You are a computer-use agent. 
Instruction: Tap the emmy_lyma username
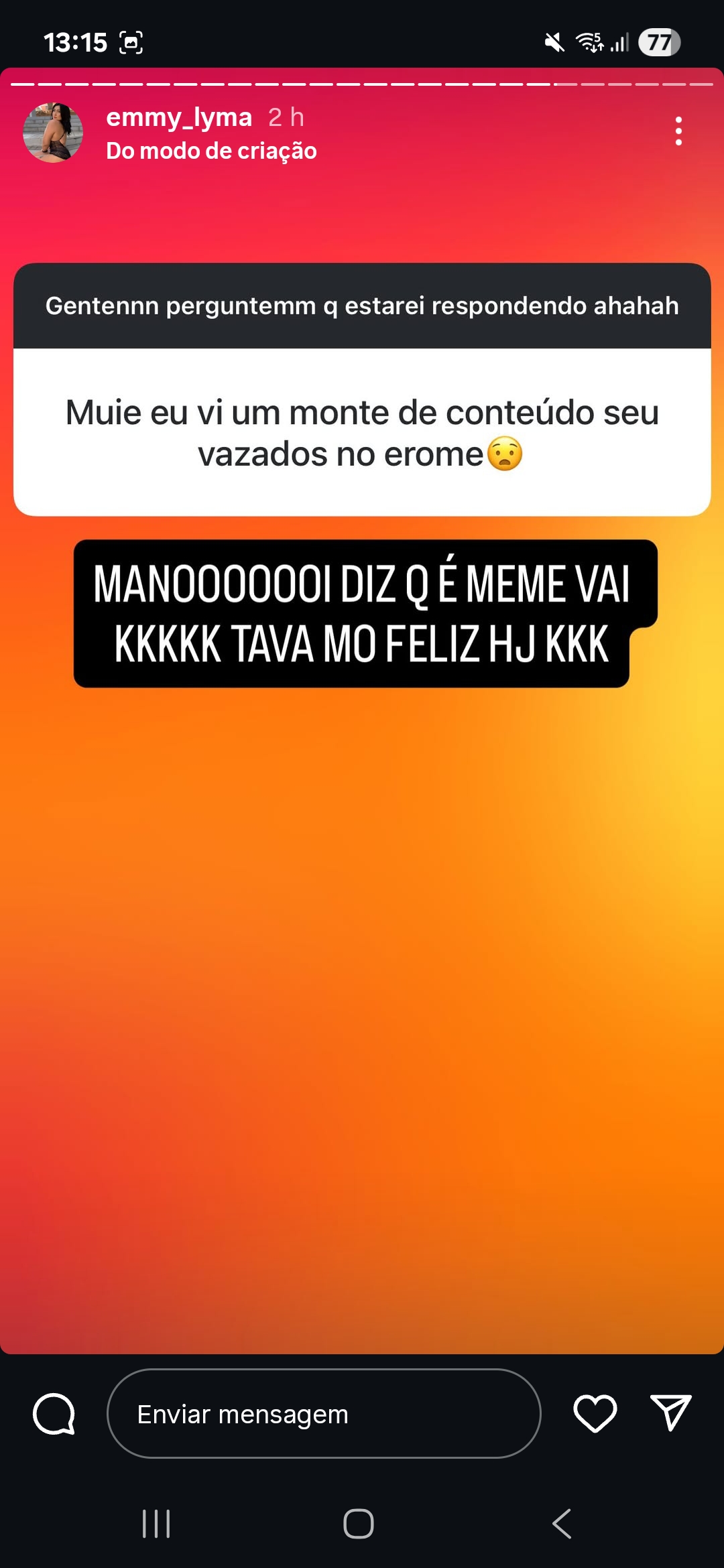click(179, 117)
